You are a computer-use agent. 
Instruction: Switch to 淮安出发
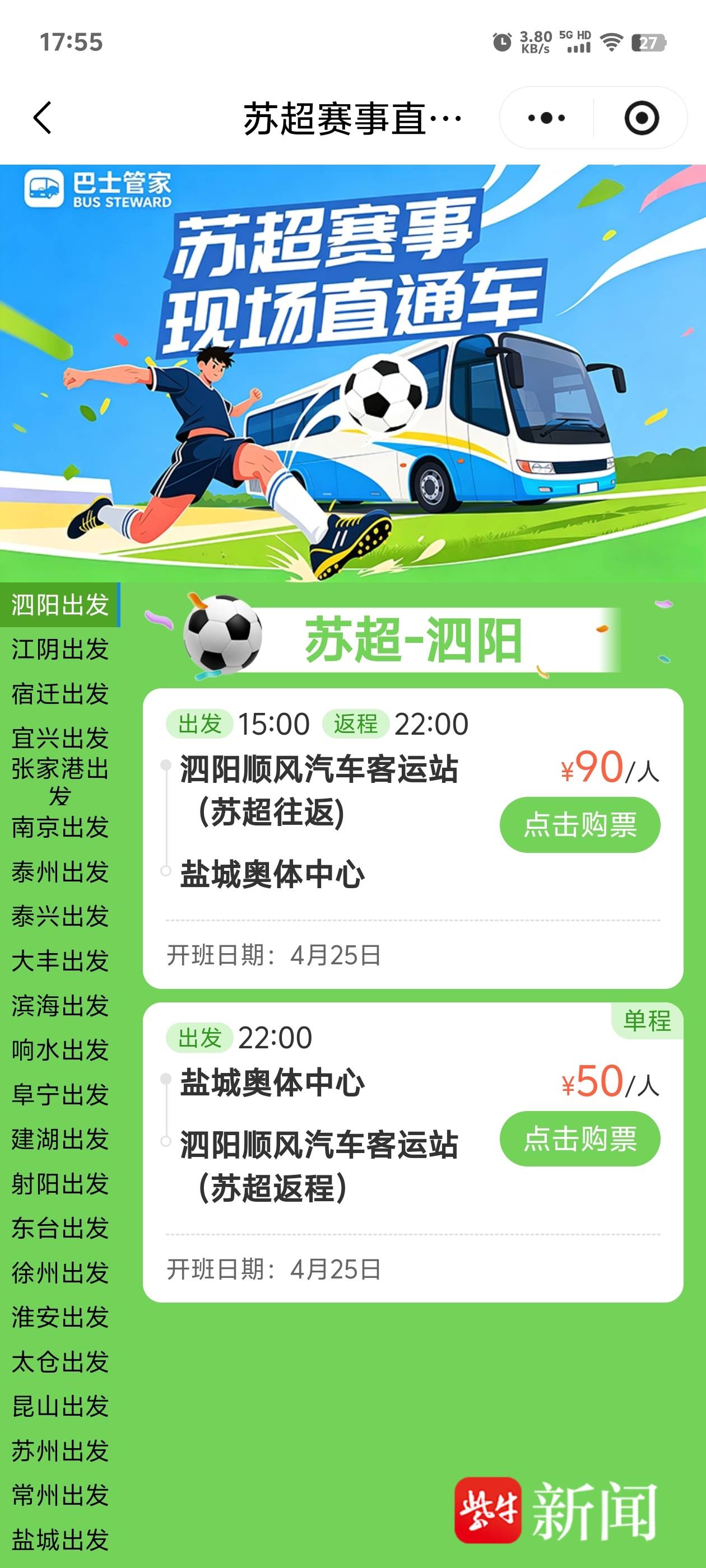point(60,1317)
